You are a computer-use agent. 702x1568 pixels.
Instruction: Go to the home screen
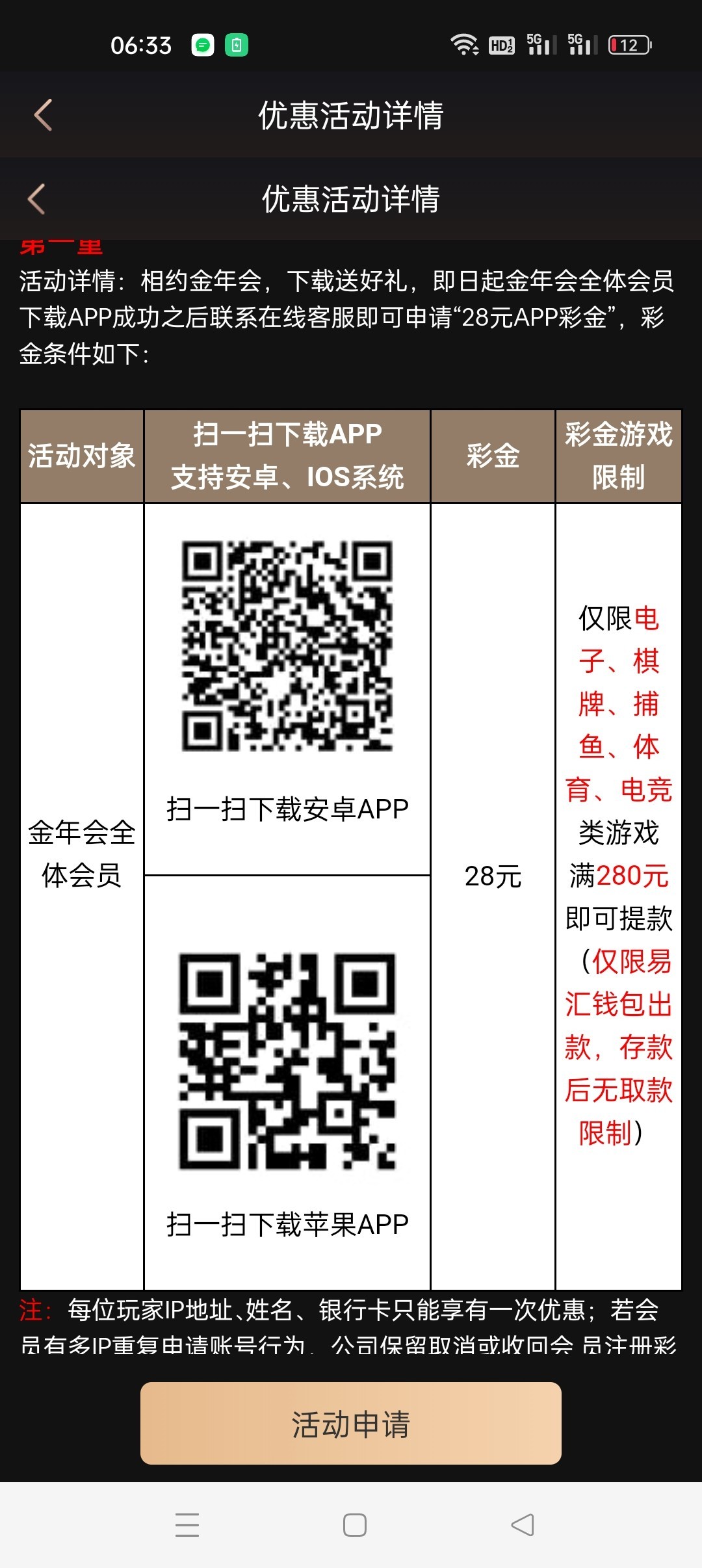click(354, 1524)
